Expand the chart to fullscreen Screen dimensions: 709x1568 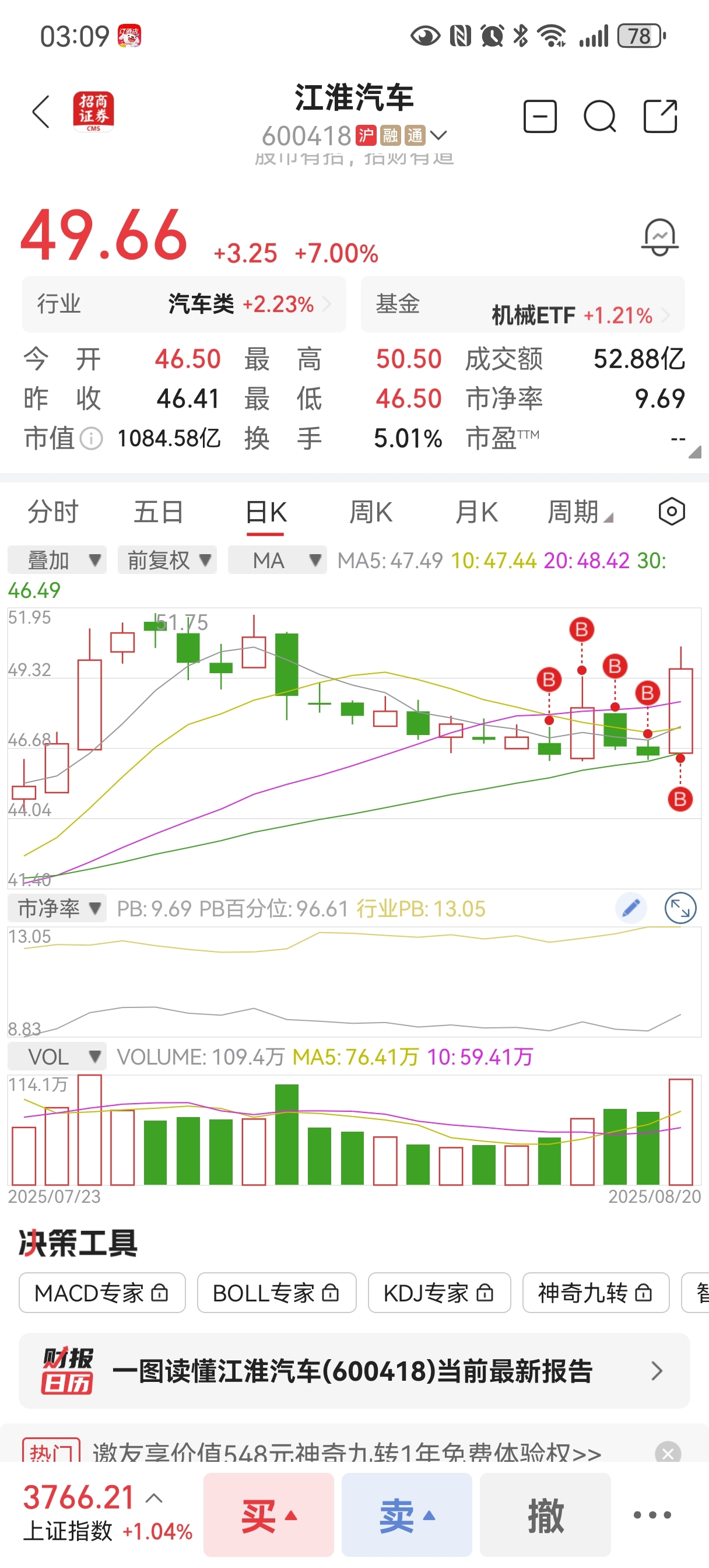tap(680, 908)
